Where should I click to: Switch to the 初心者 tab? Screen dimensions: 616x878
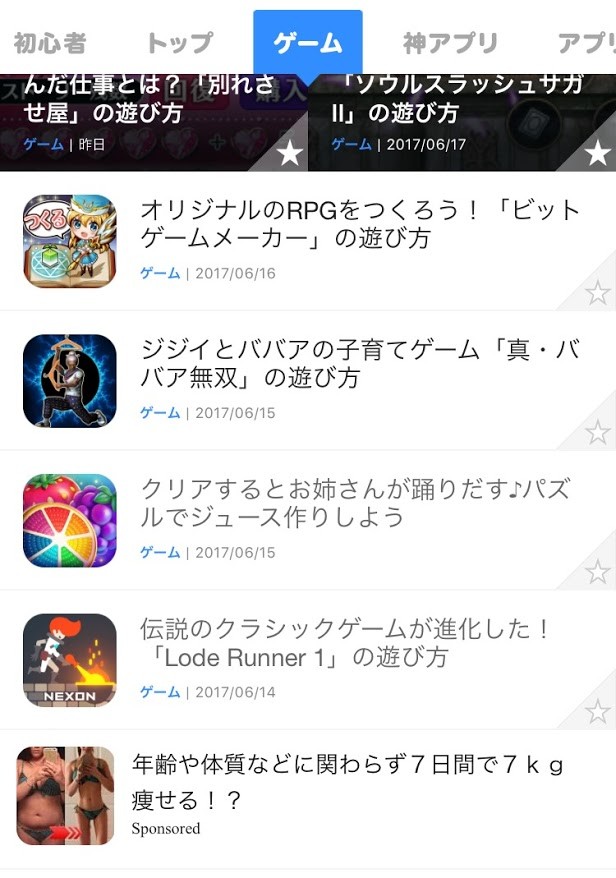(x=49, y=43)
